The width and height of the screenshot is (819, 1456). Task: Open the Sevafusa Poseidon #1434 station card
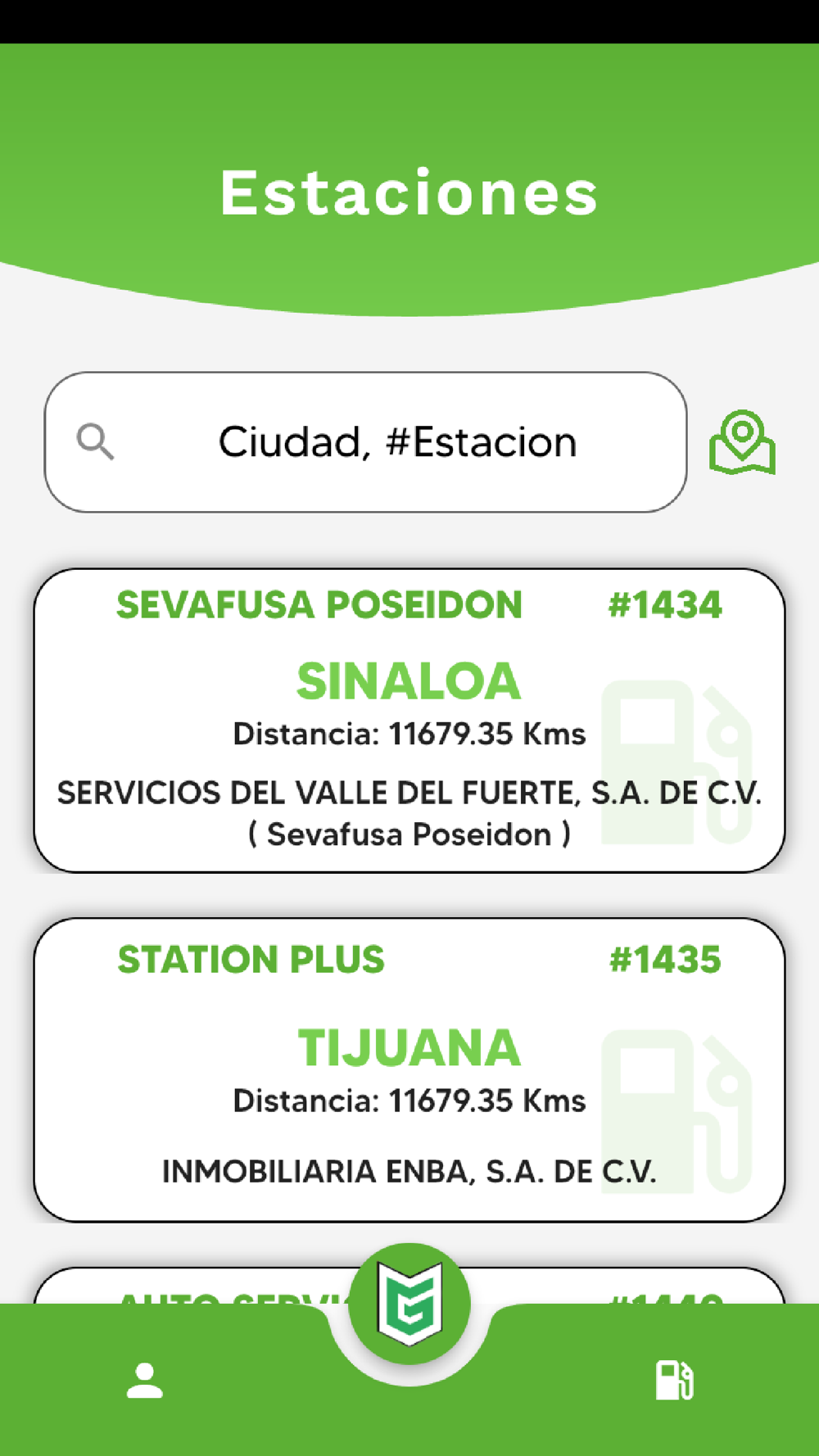(409, 721)
